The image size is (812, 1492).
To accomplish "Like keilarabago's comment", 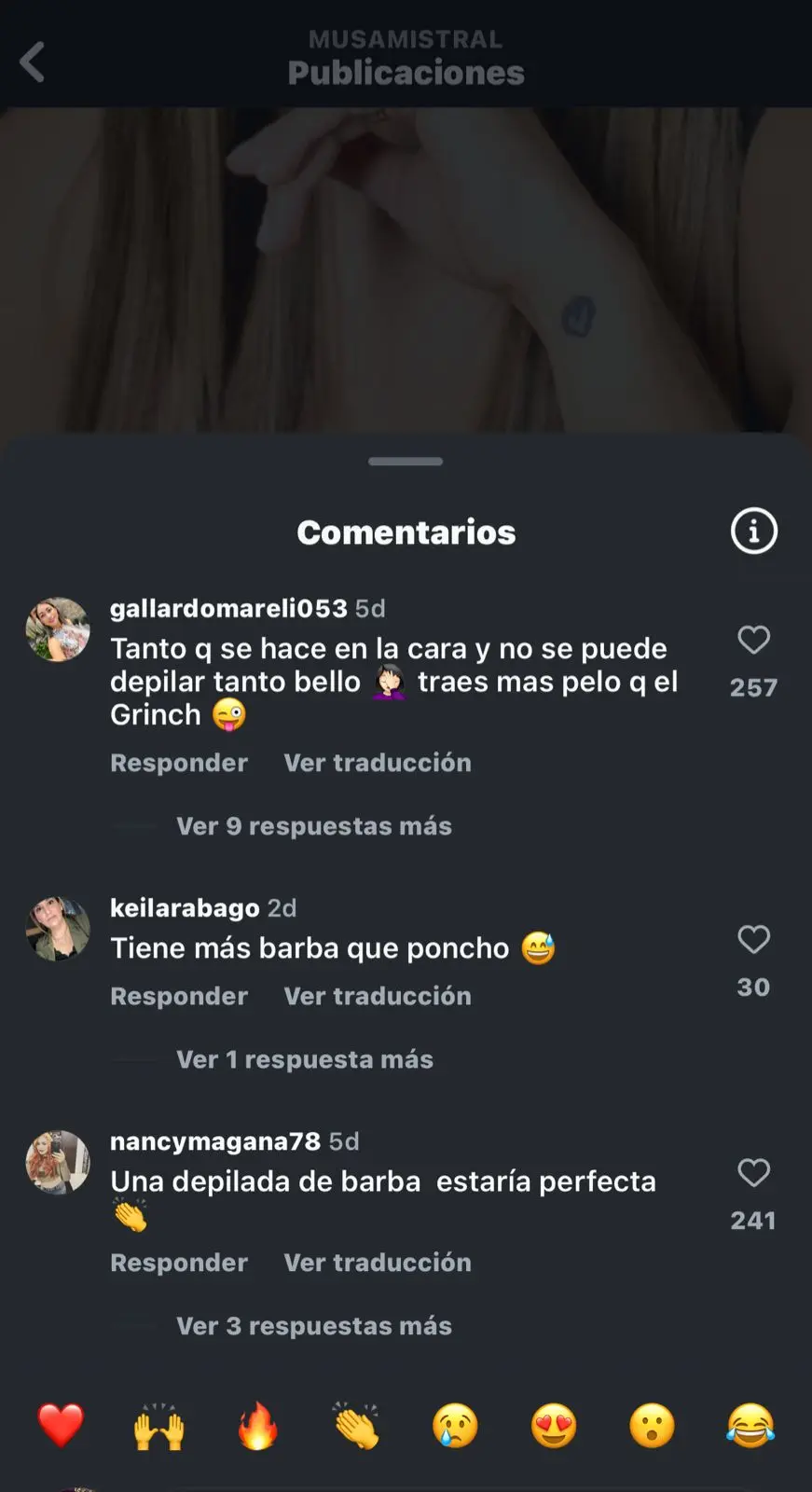I will click(753, 940).
